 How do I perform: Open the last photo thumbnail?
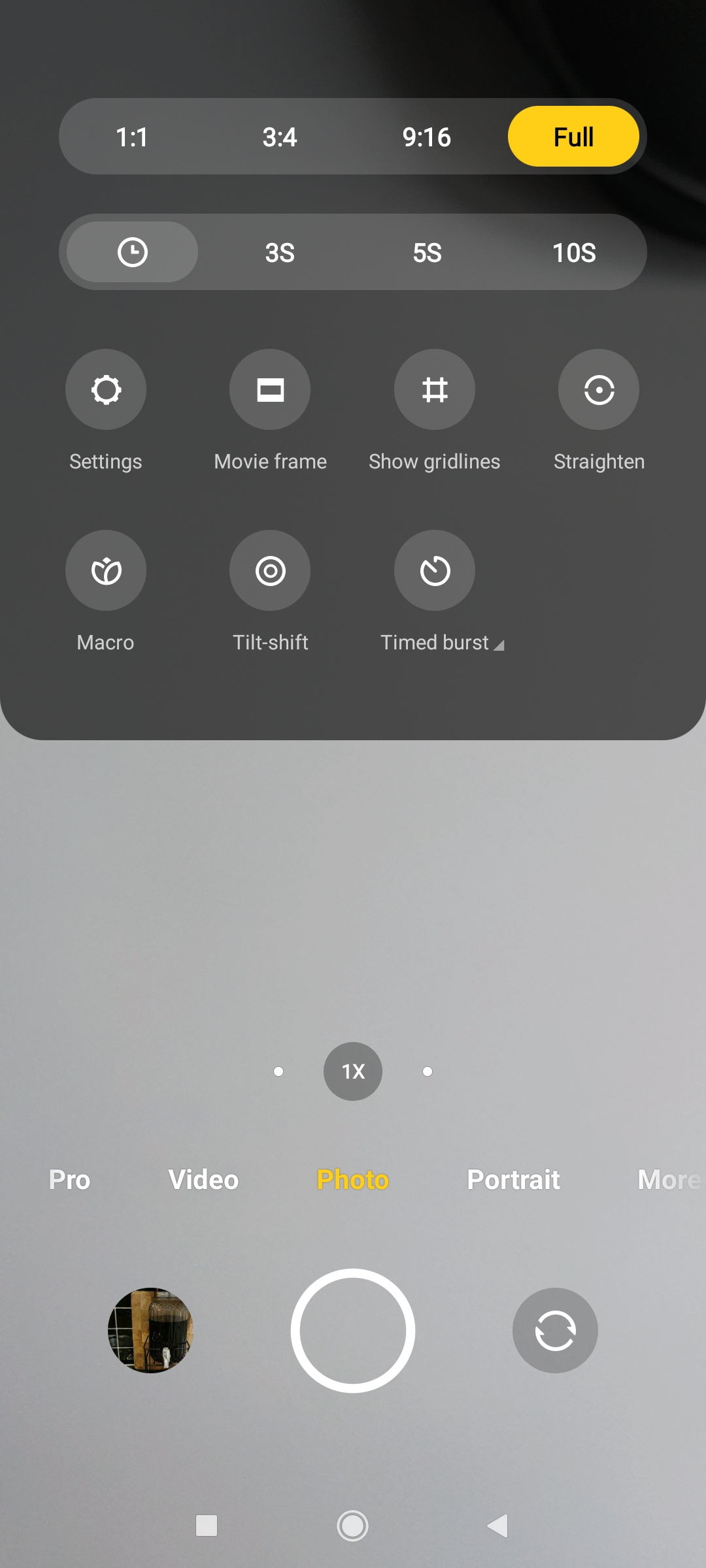tap(150, 1330)
